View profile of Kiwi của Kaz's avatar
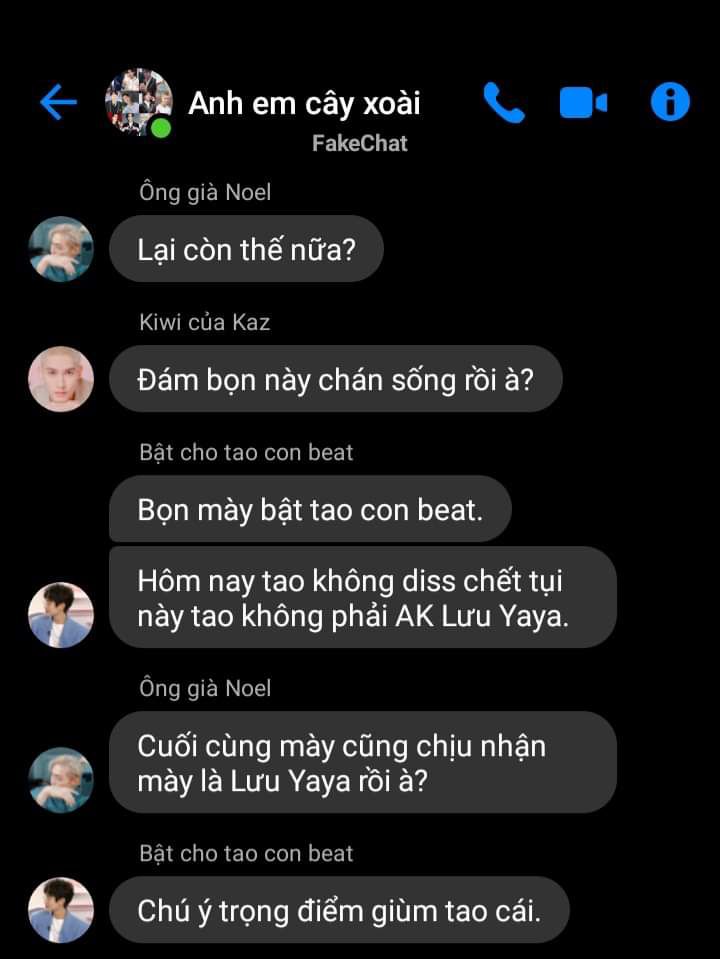This screenshot has width=720, height=959. [x=61, y=379]
